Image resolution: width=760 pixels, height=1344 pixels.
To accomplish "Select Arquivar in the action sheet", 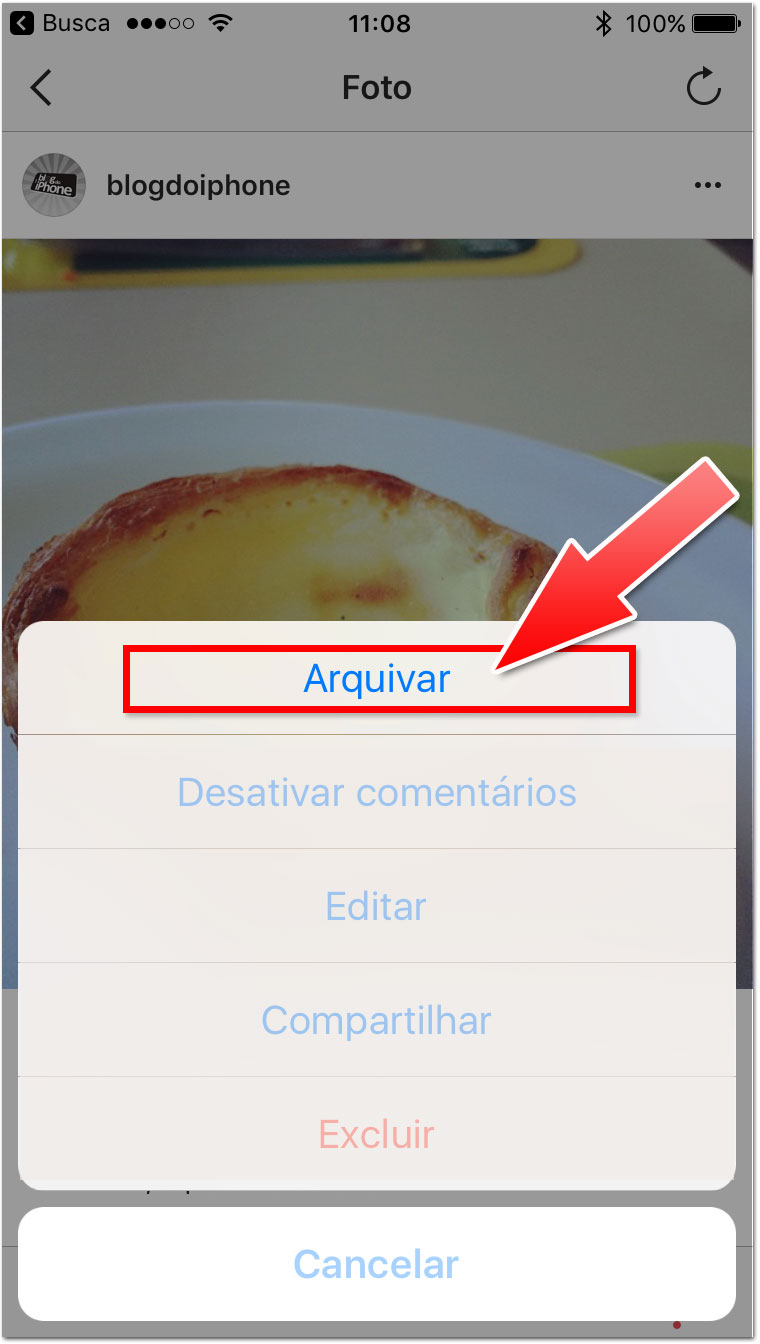I will 377,680.
